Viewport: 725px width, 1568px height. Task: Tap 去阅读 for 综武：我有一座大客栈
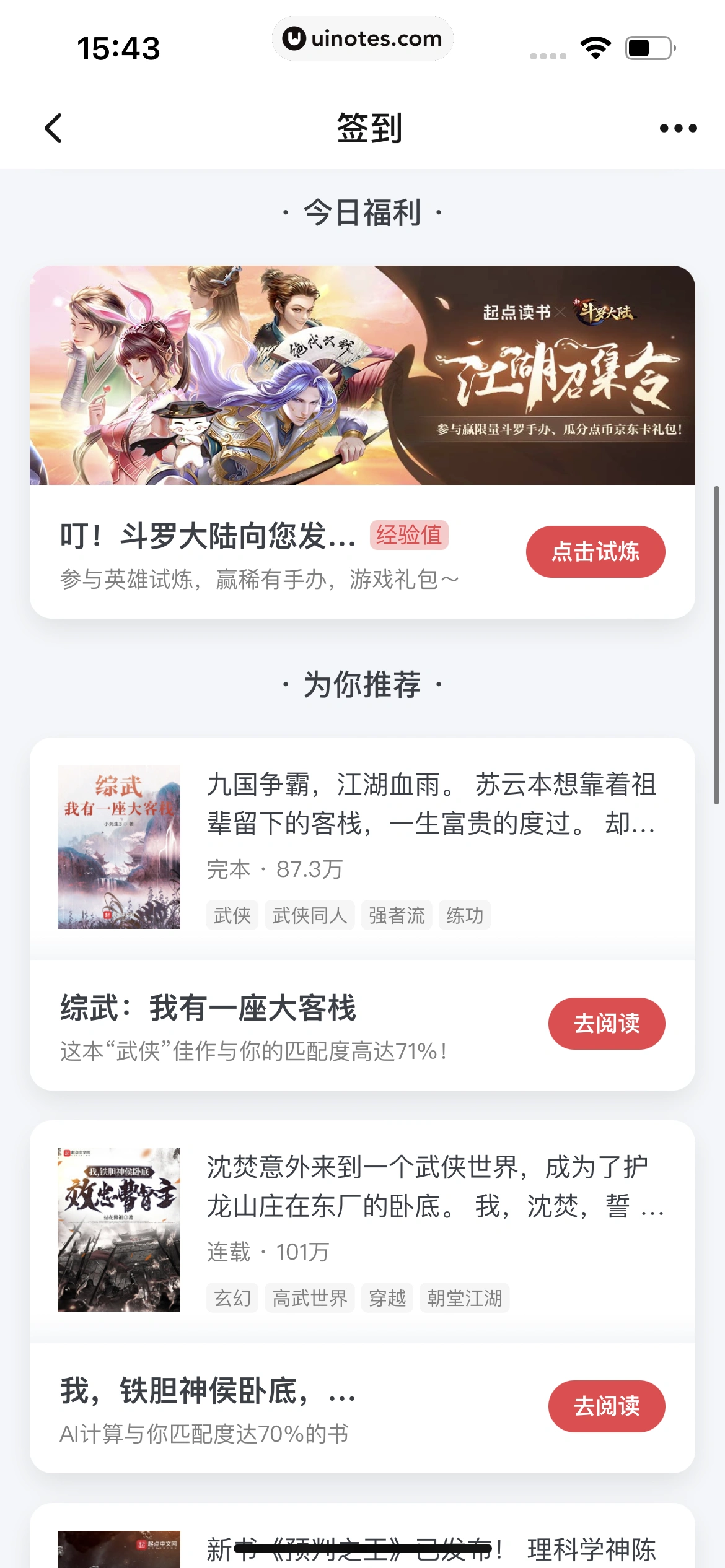[x=607, y=1024]
